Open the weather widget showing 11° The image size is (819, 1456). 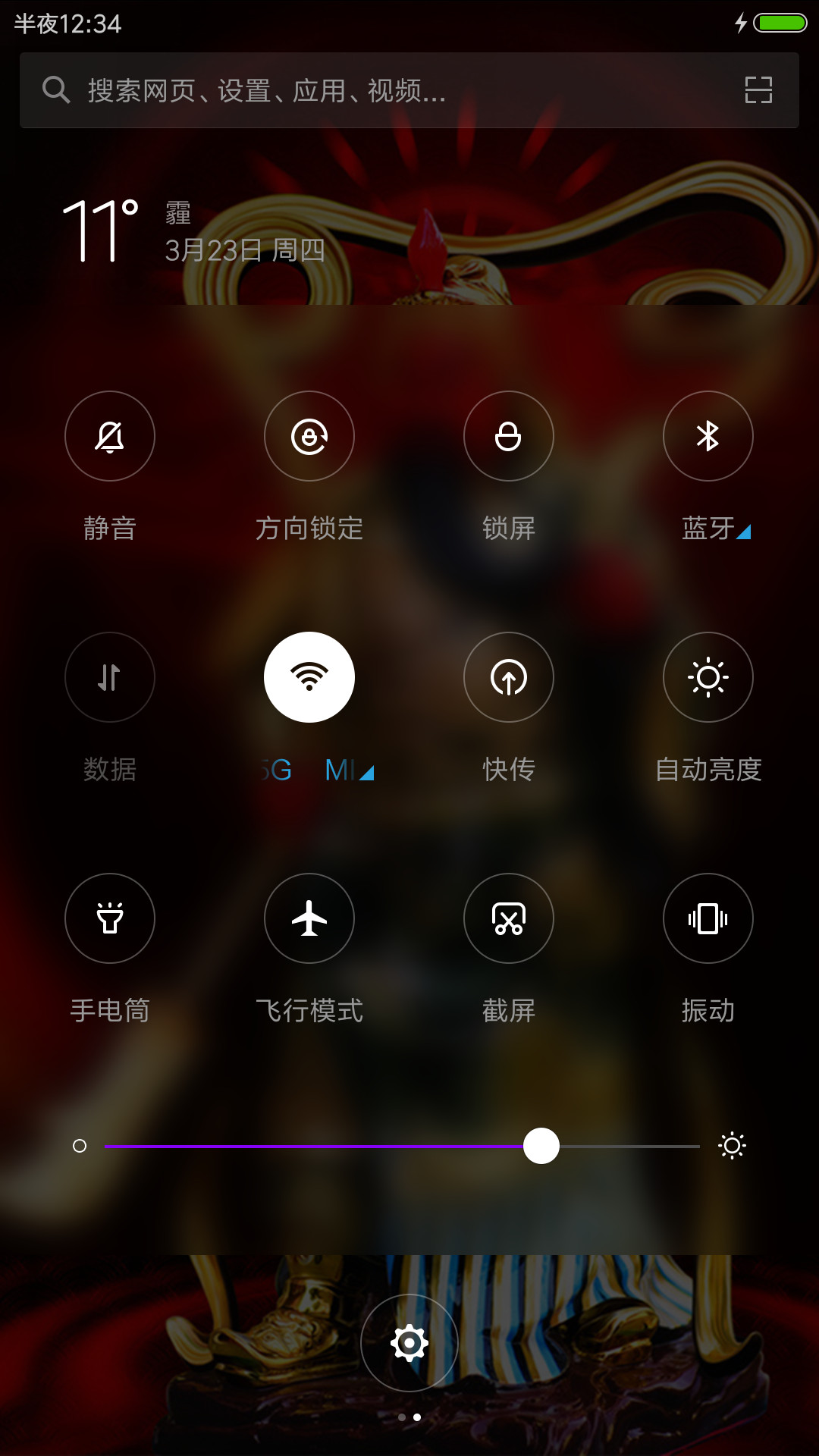[x=193, y=231]
